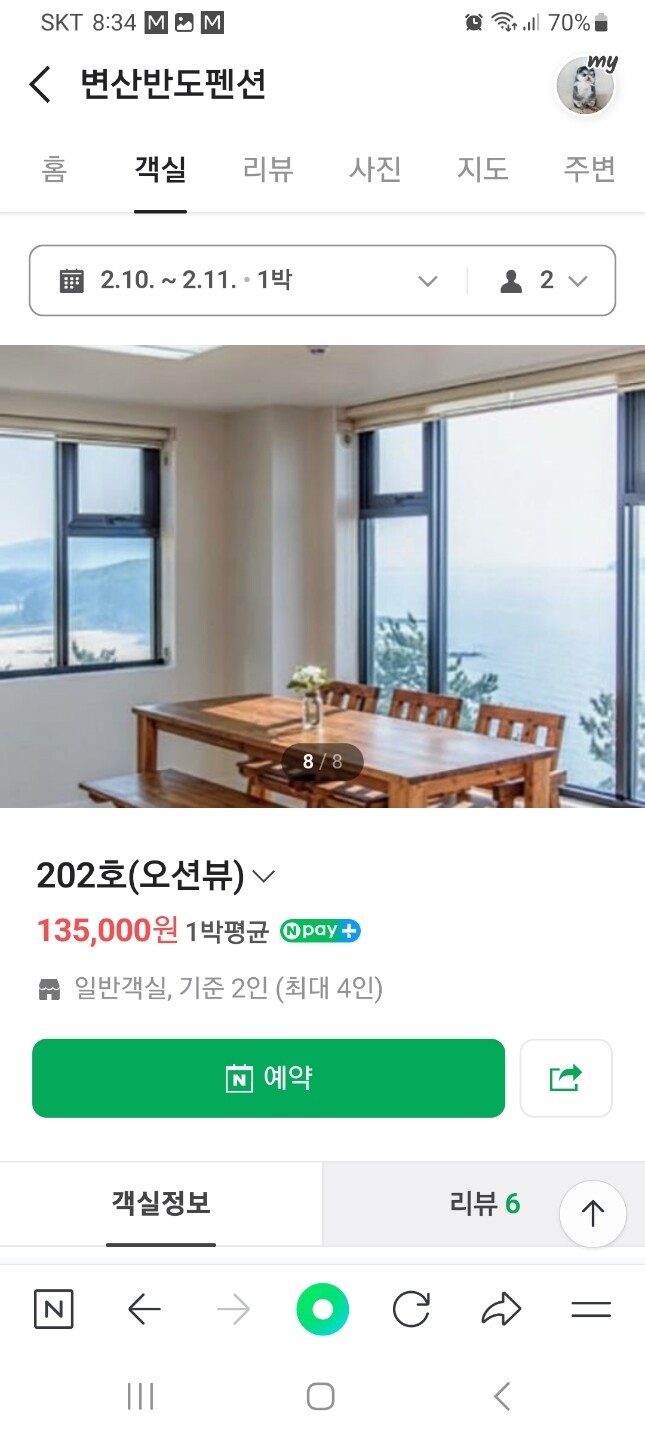Switch to the 홈 tab
The image size is (645, 1440).
54,170
